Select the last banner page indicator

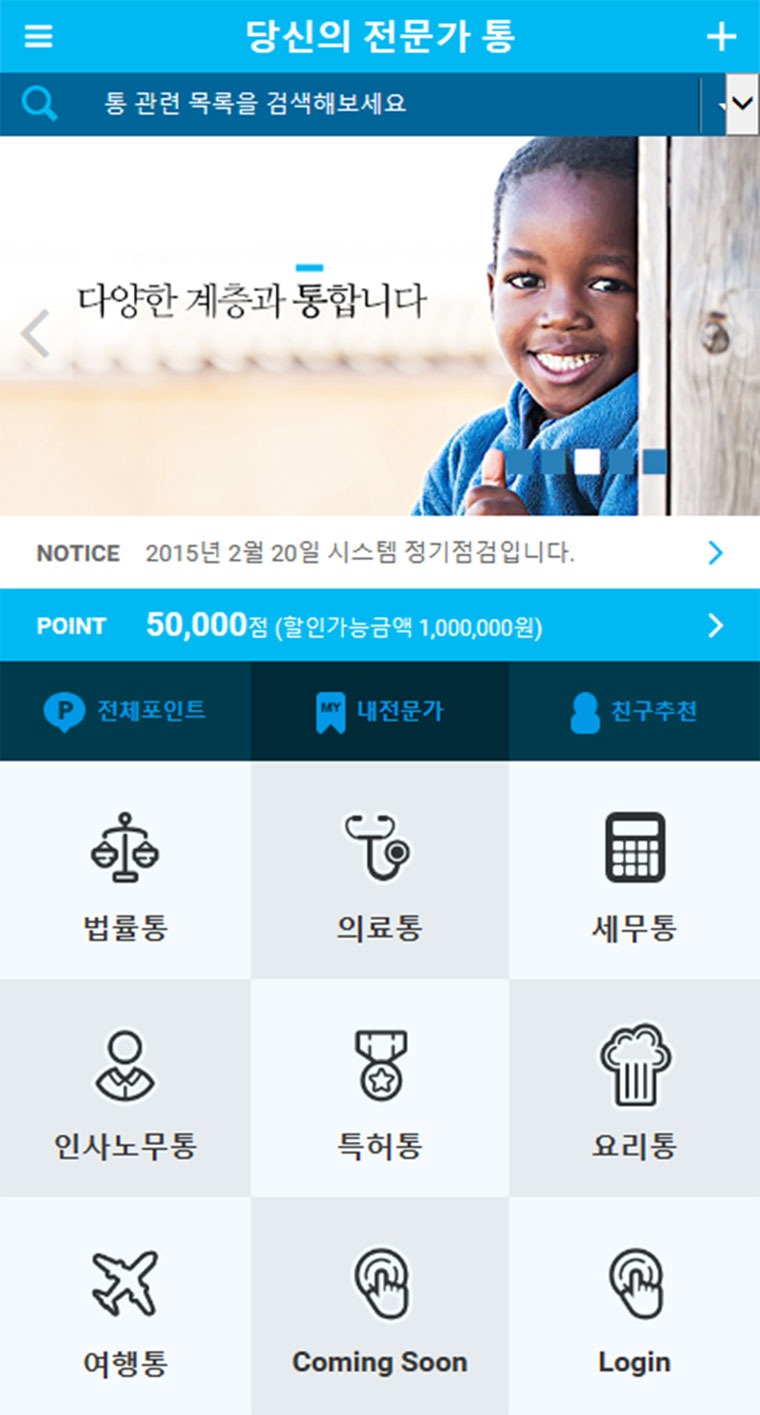[655, 461]
